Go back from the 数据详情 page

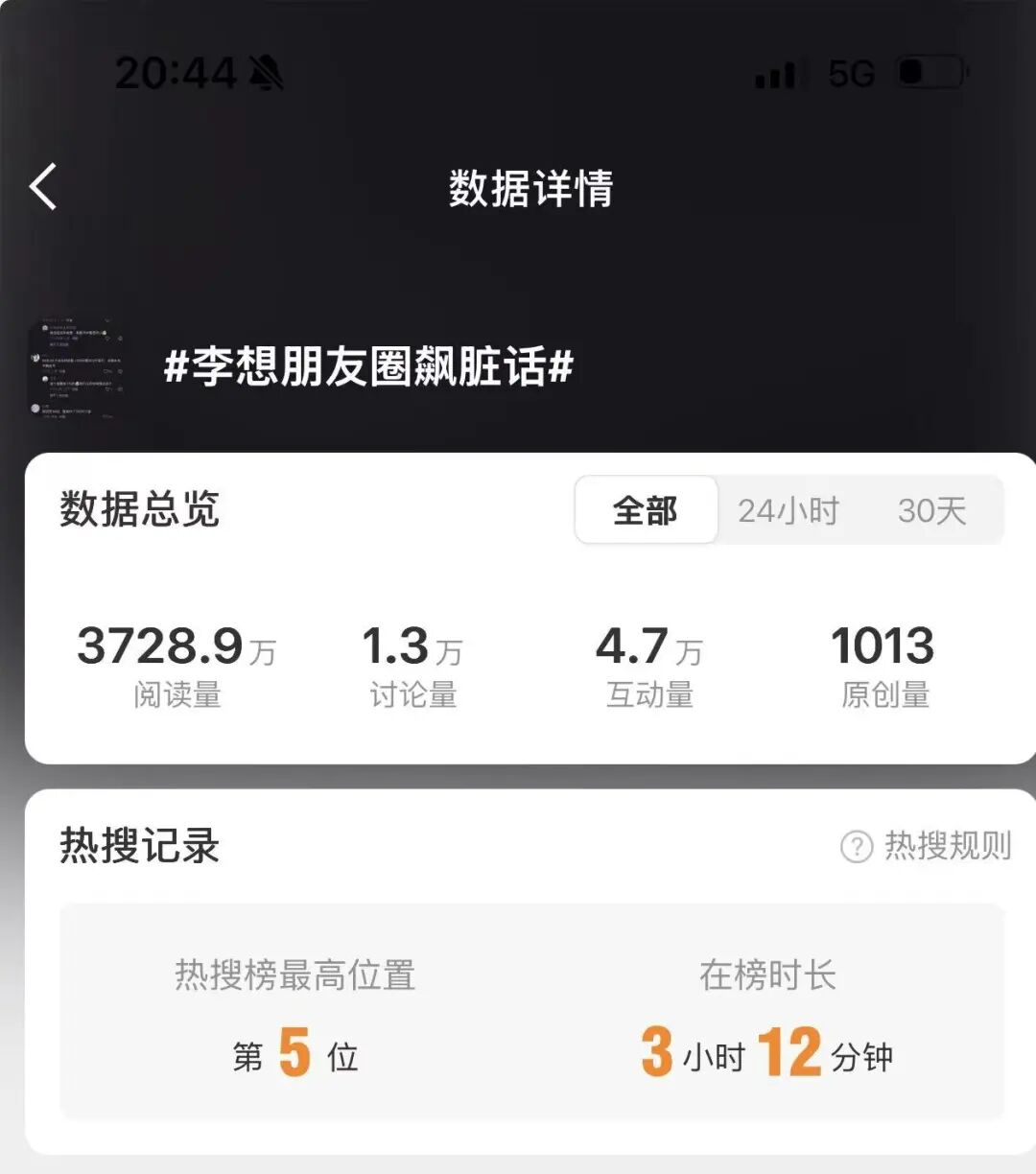pyautogui.click(x=44, y=187)
